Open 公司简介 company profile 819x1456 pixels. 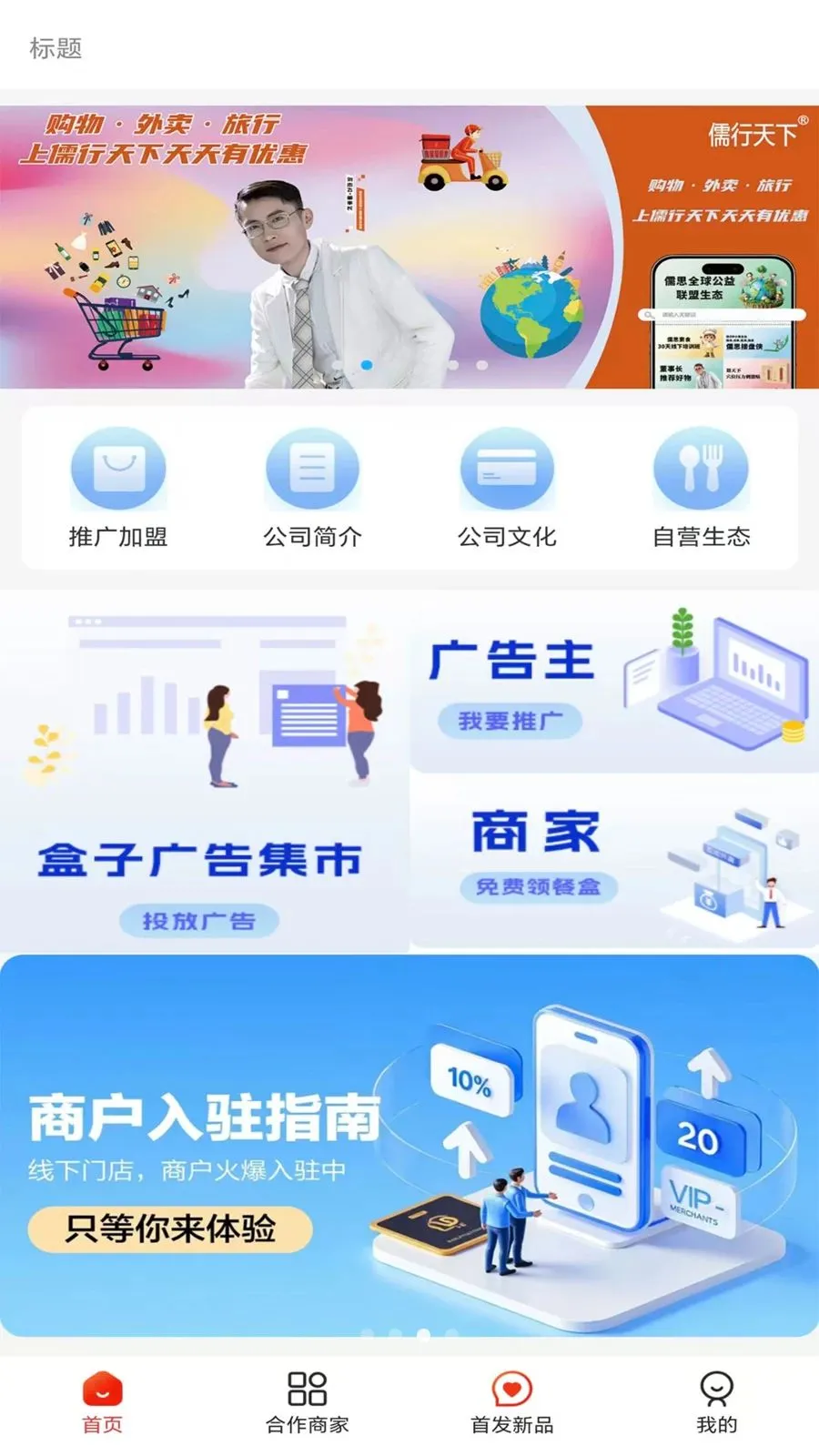(312, 489)
